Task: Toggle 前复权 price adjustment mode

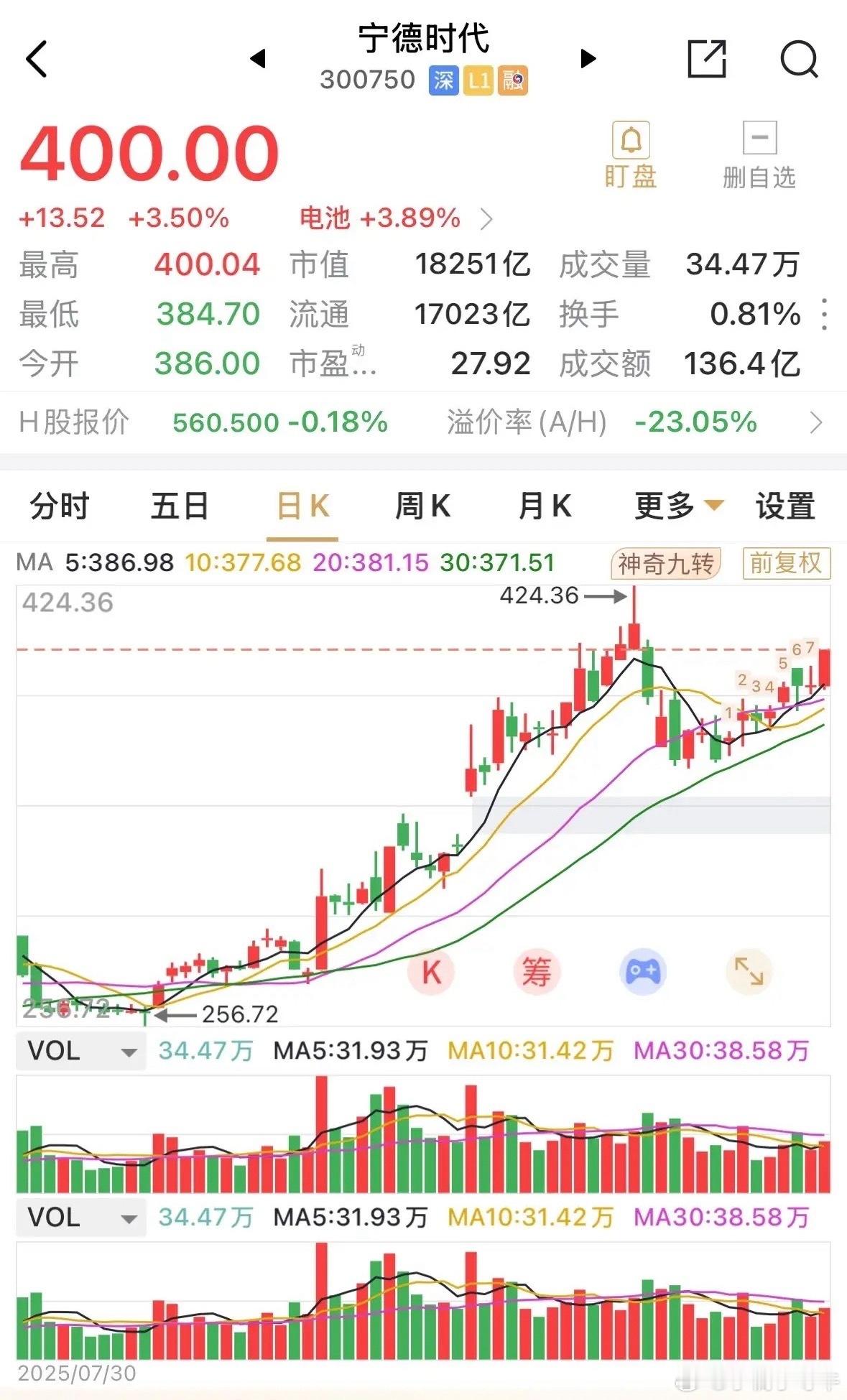Action: pyautogui.click(x=784, y=566)
